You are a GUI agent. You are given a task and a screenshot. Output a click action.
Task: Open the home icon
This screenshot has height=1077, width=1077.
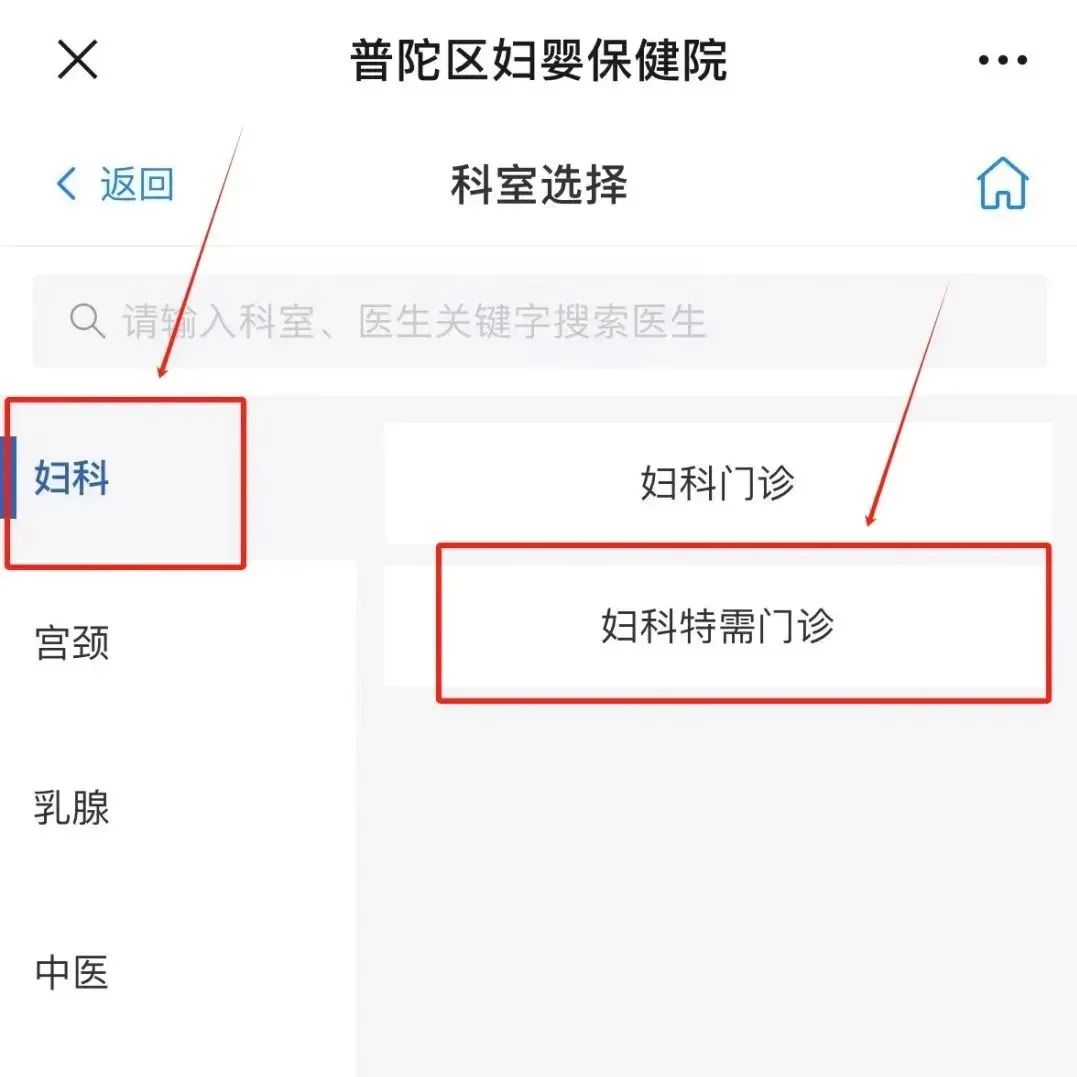pyautogui.click(x=1003, y=183)
